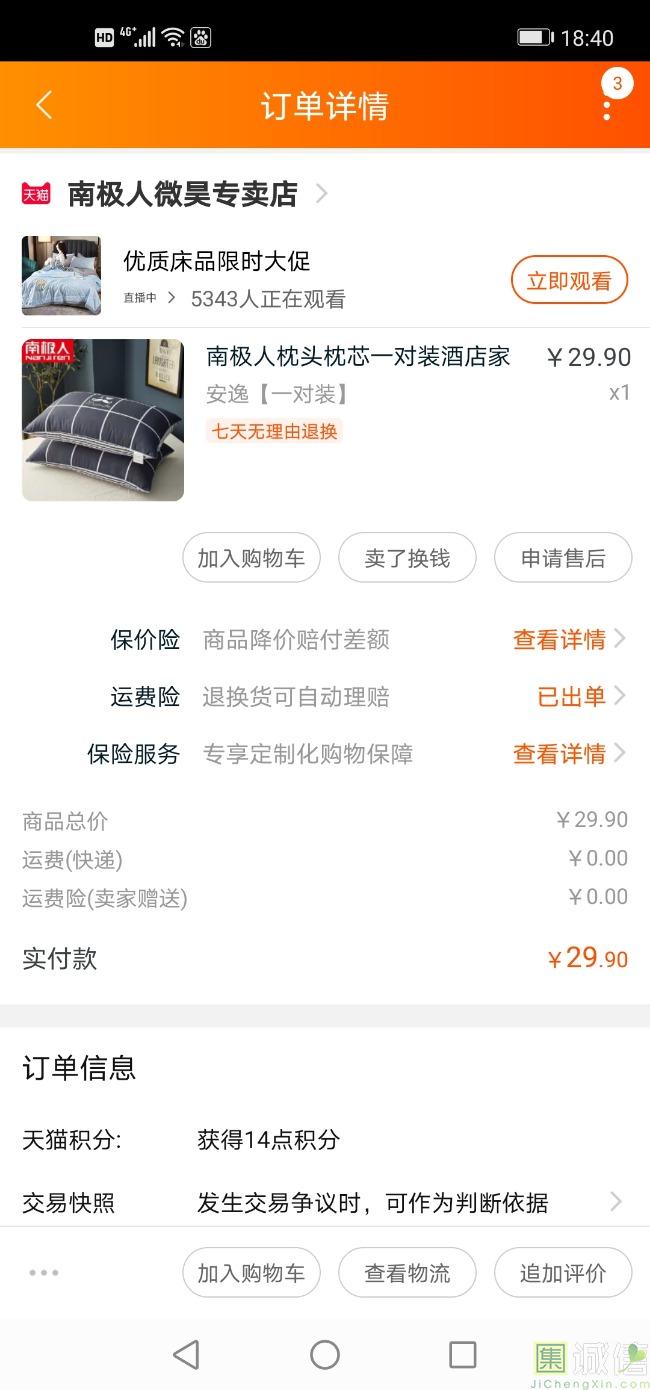Show more actions via the bottom three dots
The image size is (650, 1390).
(44, 1273)
